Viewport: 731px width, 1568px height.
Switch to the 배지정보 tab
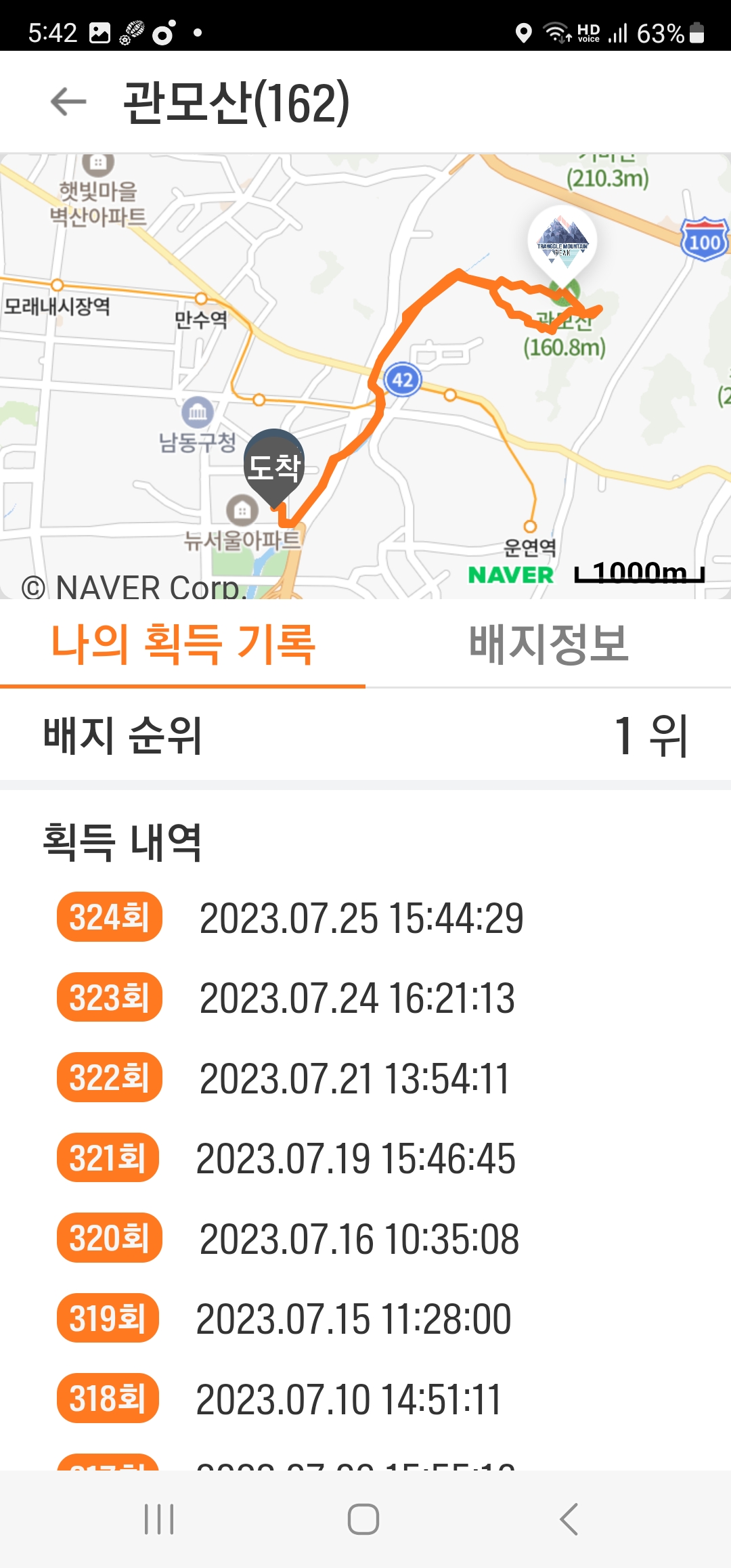(x=548, y=644)
